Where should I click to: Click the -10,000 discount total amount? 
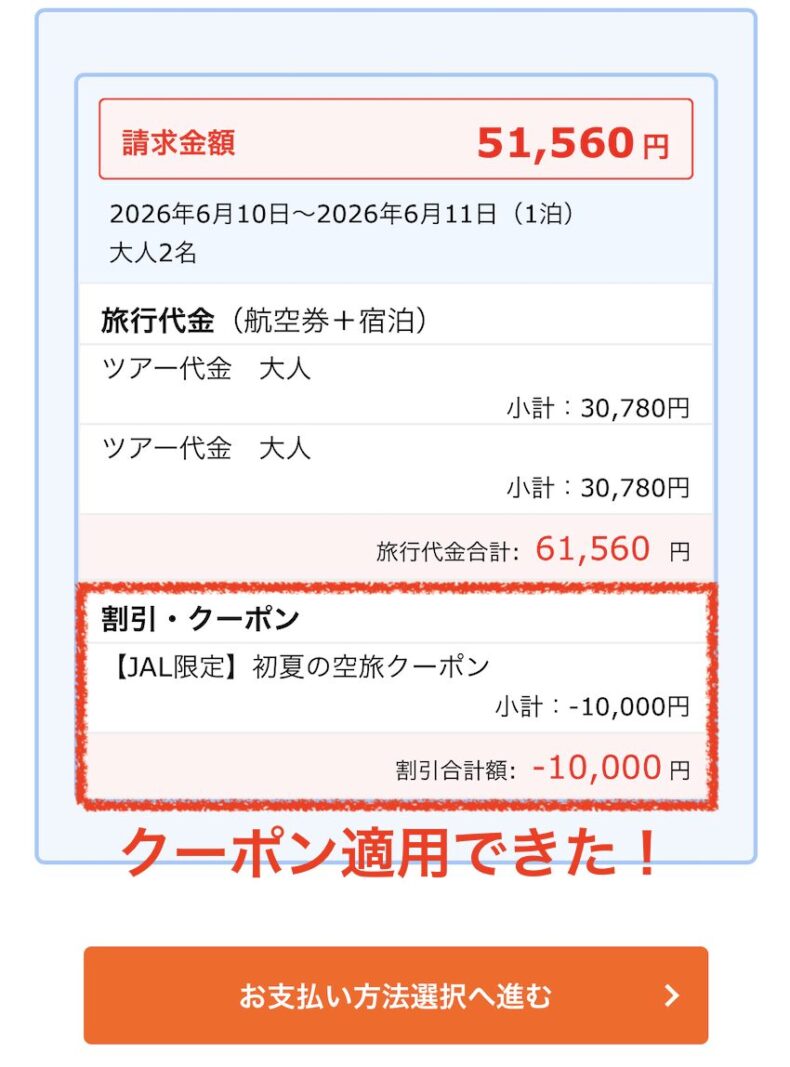point(600,768)
